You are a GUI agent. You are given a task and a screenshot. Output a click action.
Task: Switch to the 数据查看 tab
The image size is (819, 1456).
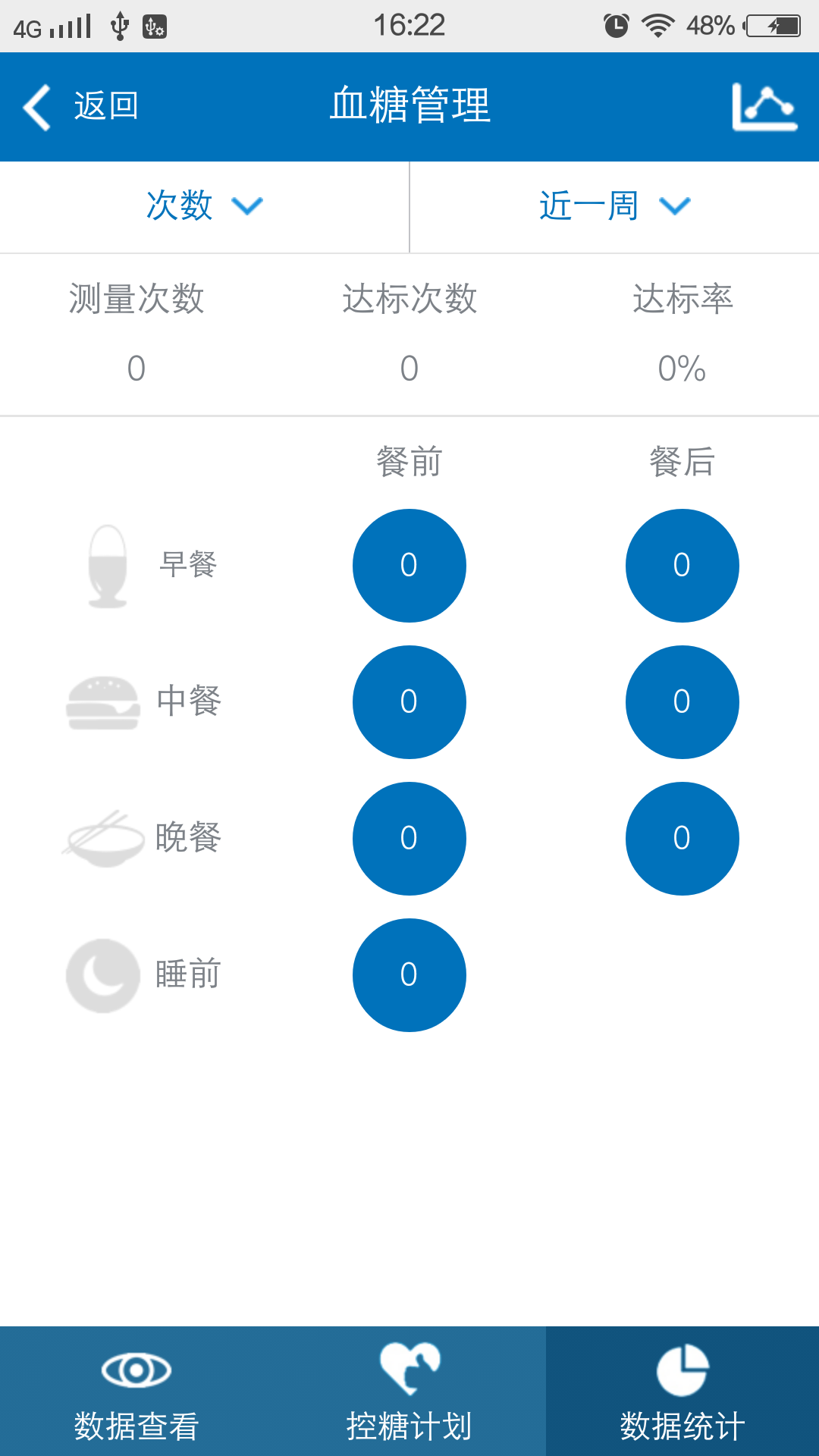(136, 1392)
